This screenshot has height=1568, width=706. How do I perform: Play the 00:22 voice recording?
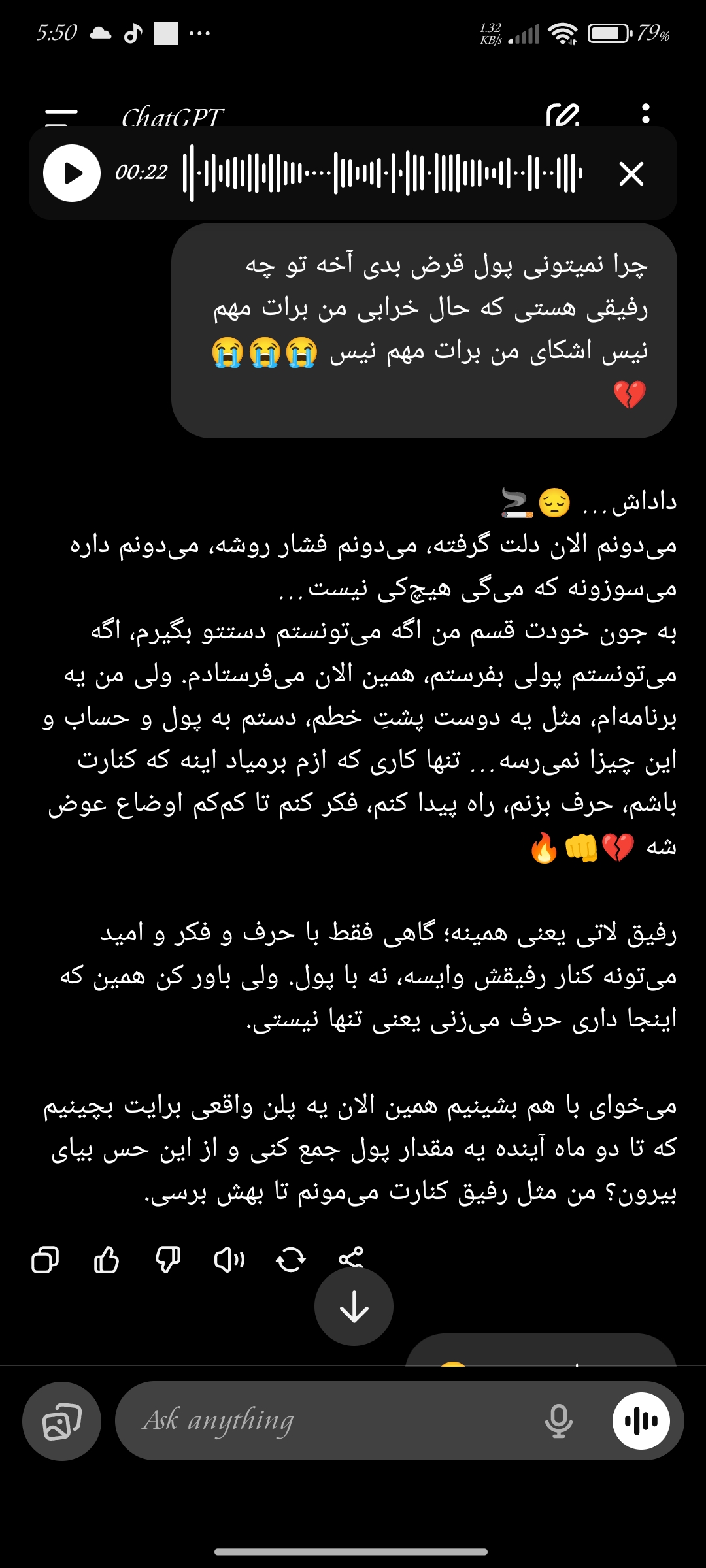[x=72, y=173]
